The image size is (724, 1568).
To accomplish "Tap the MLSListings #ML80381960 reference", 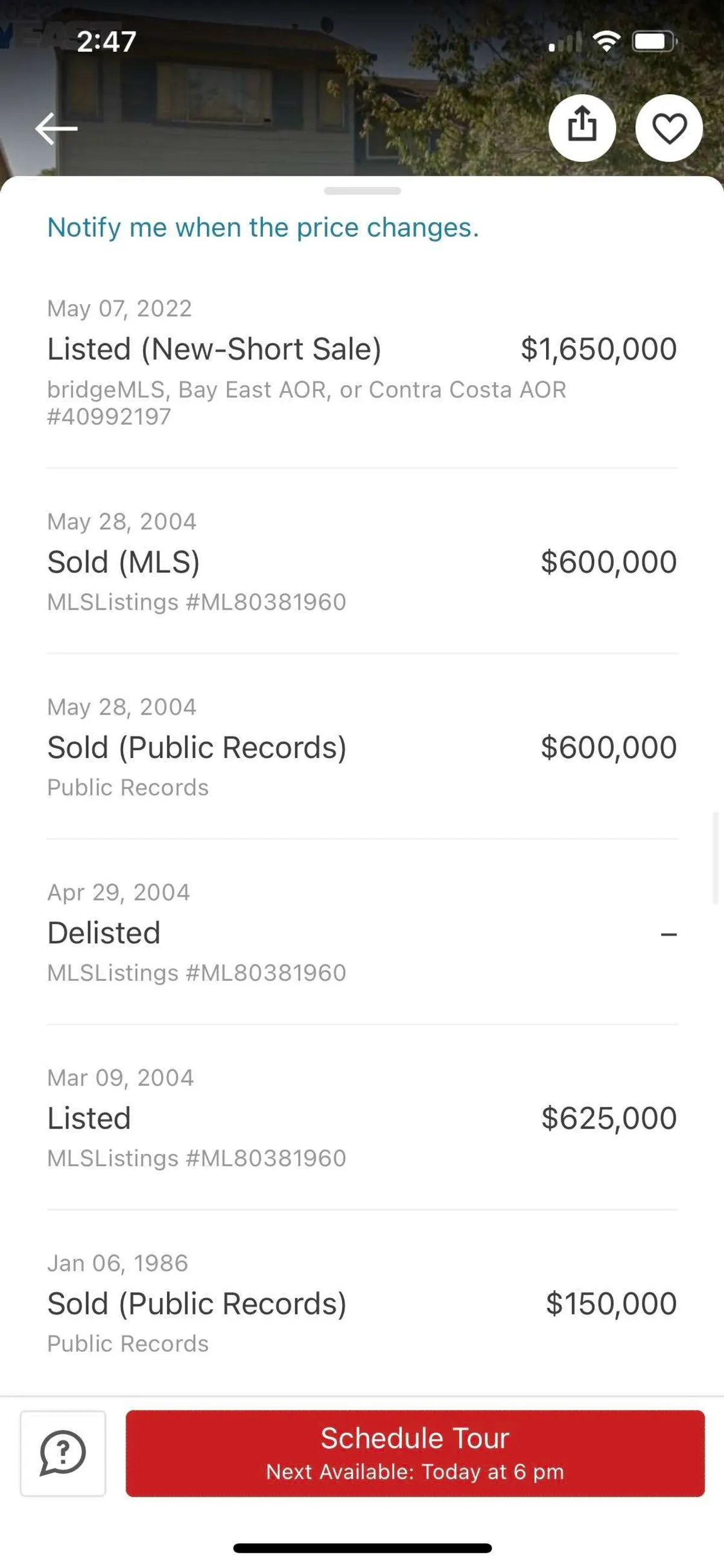I will pyautogui.click(x=196, y=602).
